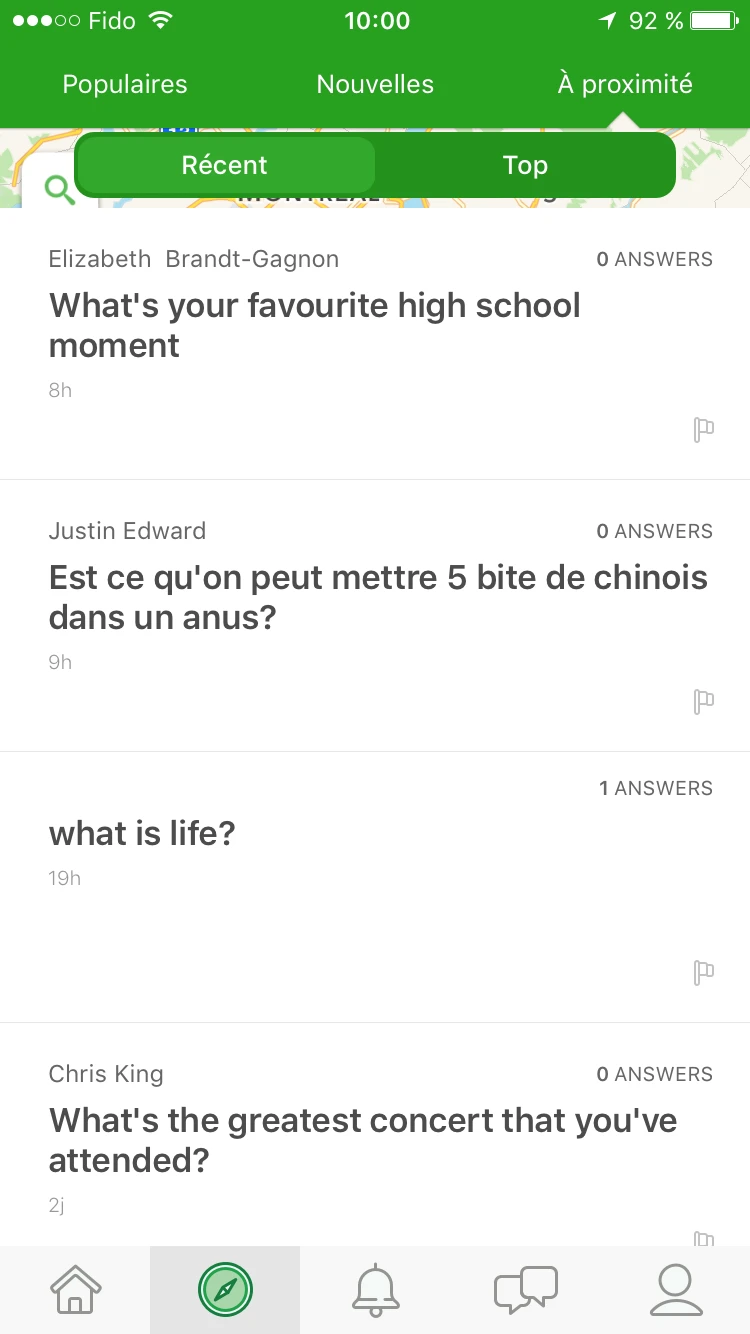The height and width of the screenshot is (1334, 750).
Task: Select the Récent segment
Action: pyautogui.click(x=225, y=165)
